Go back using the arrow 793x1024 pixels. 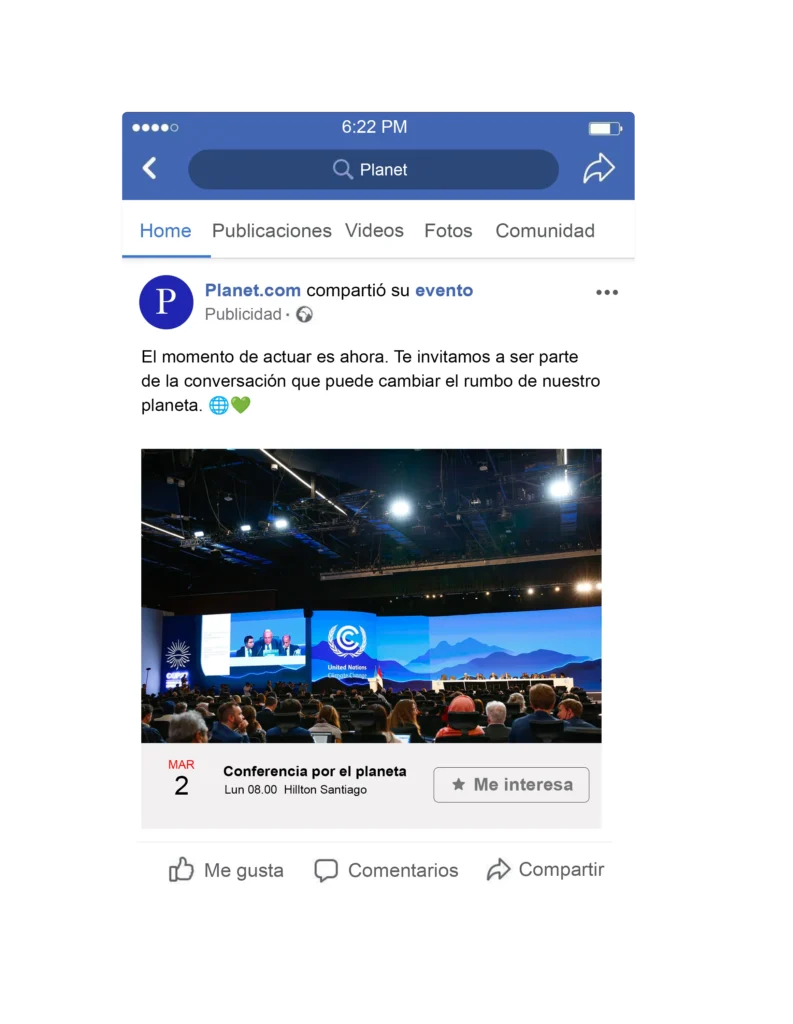point(150,168)
